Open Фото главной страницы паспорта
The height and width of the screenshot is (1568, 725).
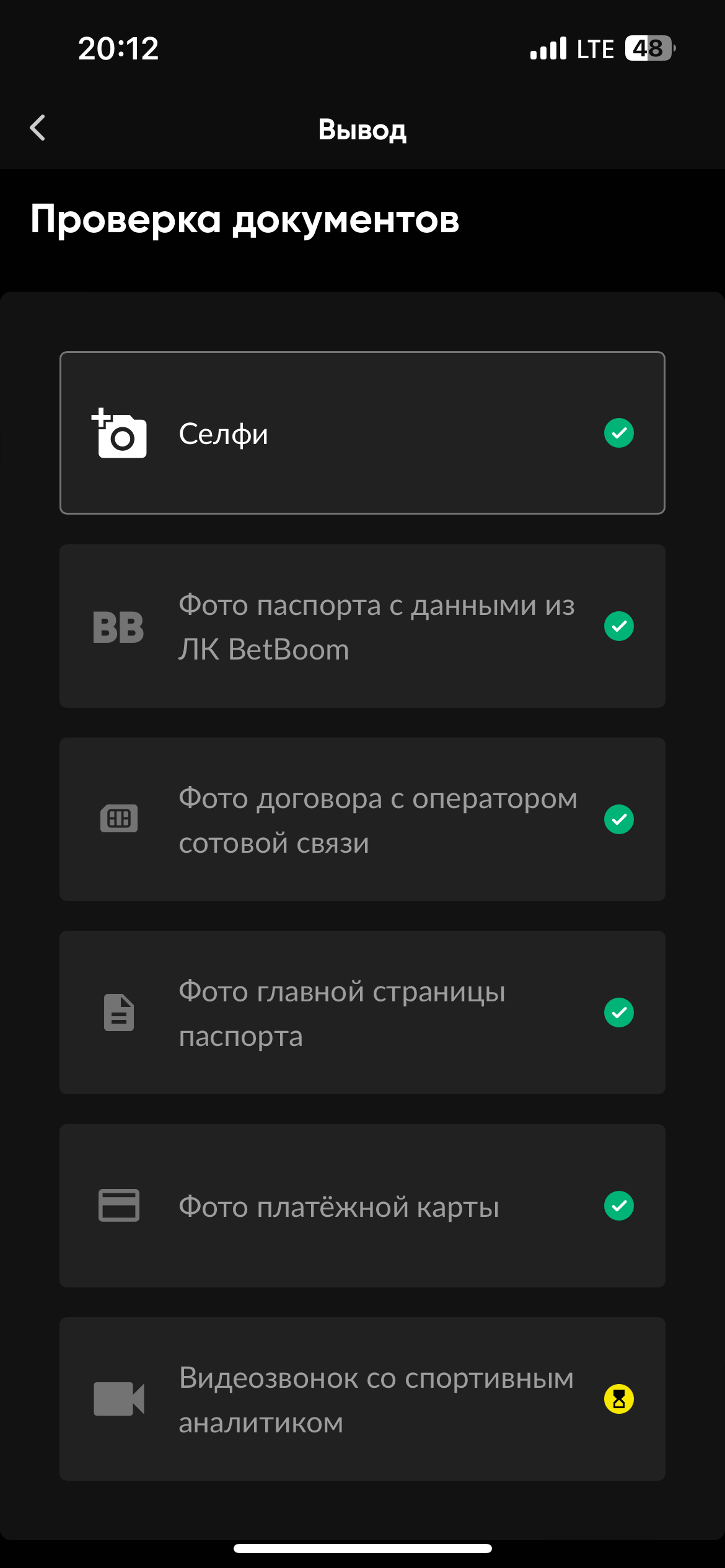[x=362, y=1013]
